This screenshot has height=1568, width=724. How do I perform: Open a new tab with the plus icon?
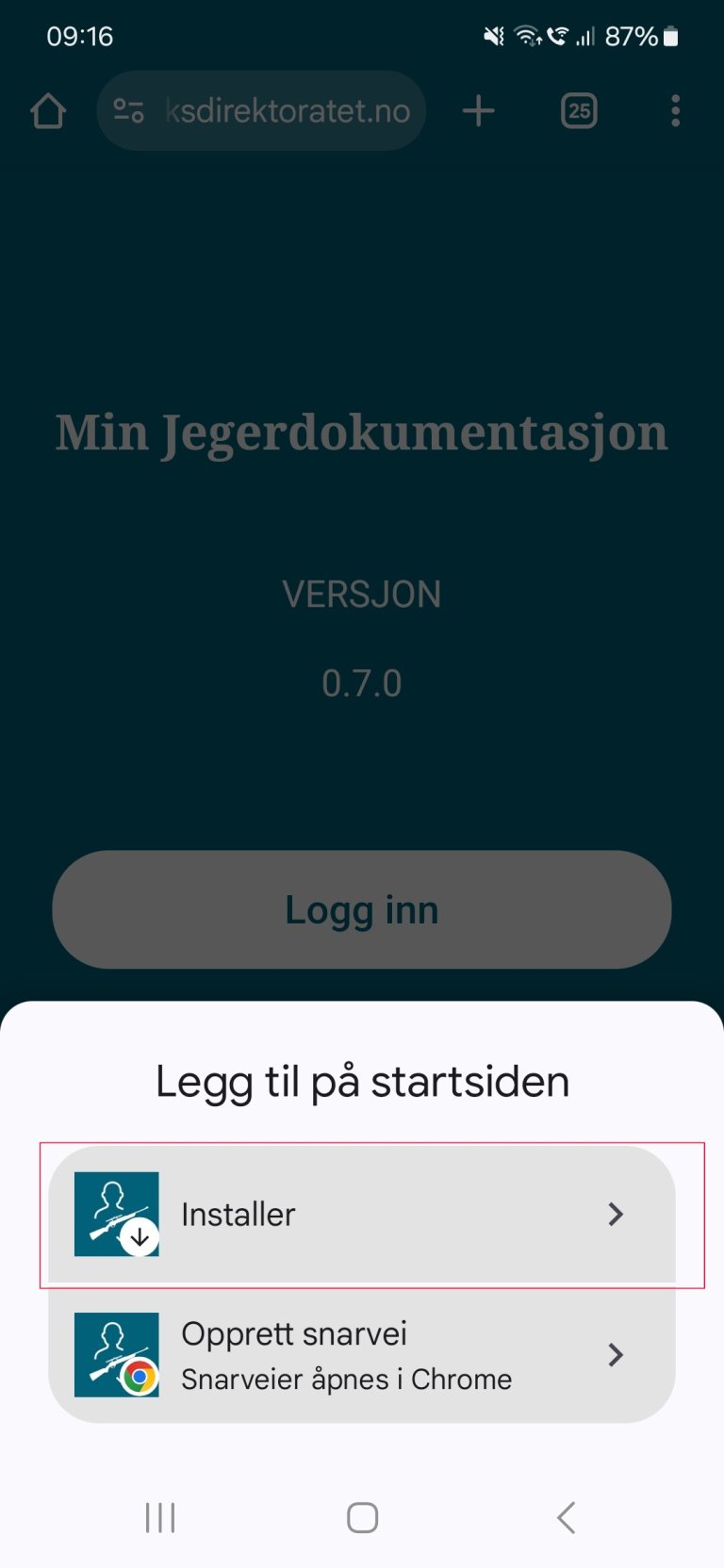click(x=478, y=110)
